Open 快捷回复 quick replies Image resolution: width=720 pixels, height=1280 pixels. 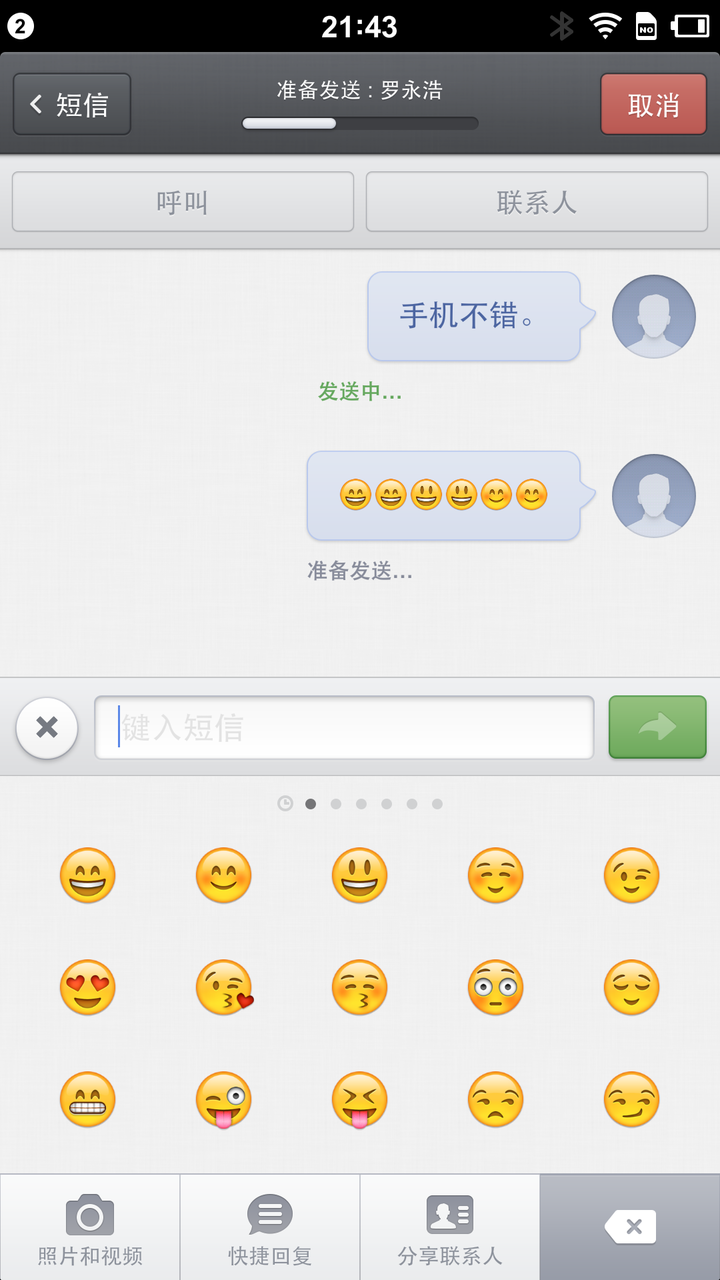click(x=270, y=1228)
